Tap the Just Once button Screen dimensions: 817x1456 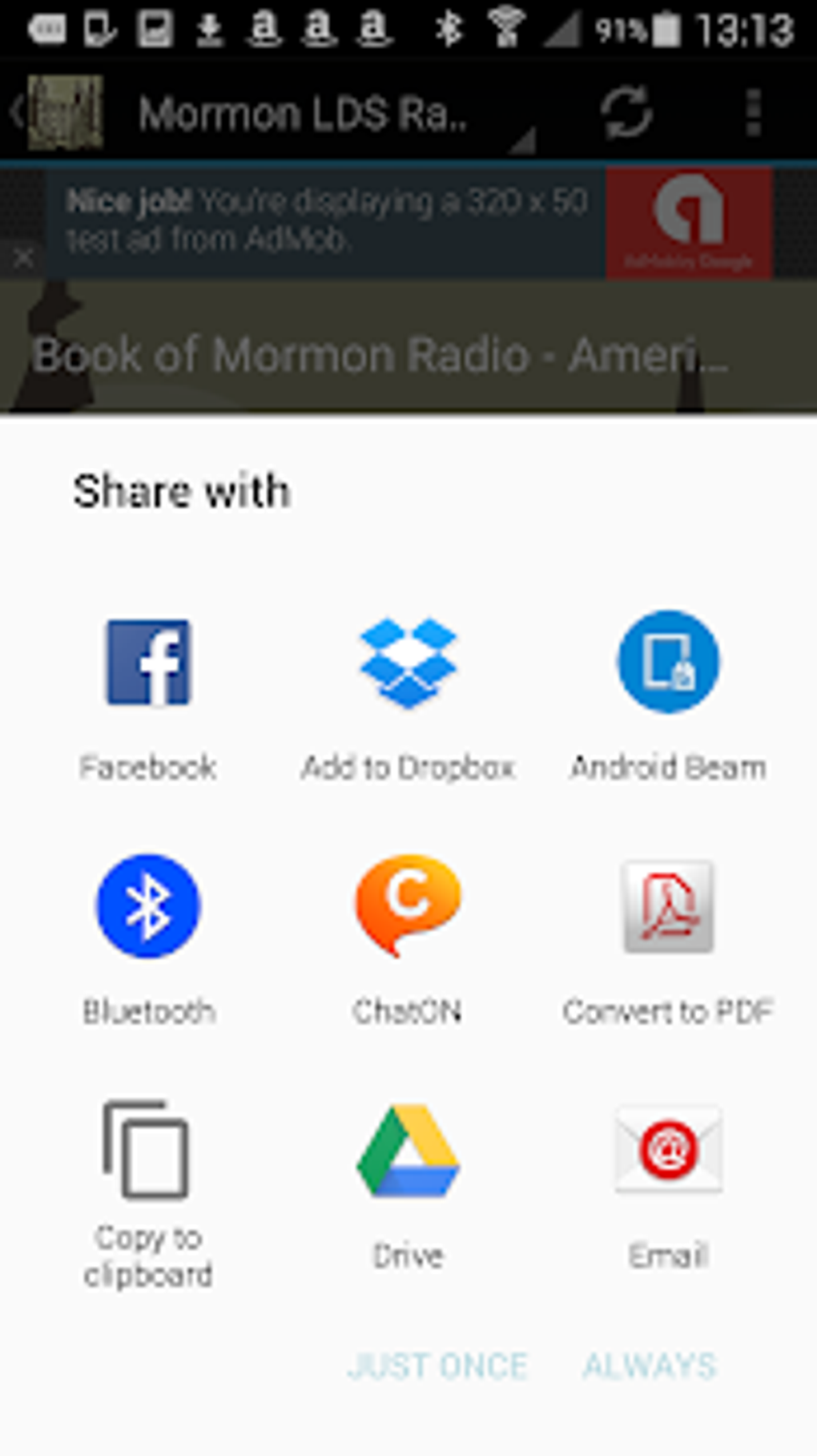coord(438,1365)
